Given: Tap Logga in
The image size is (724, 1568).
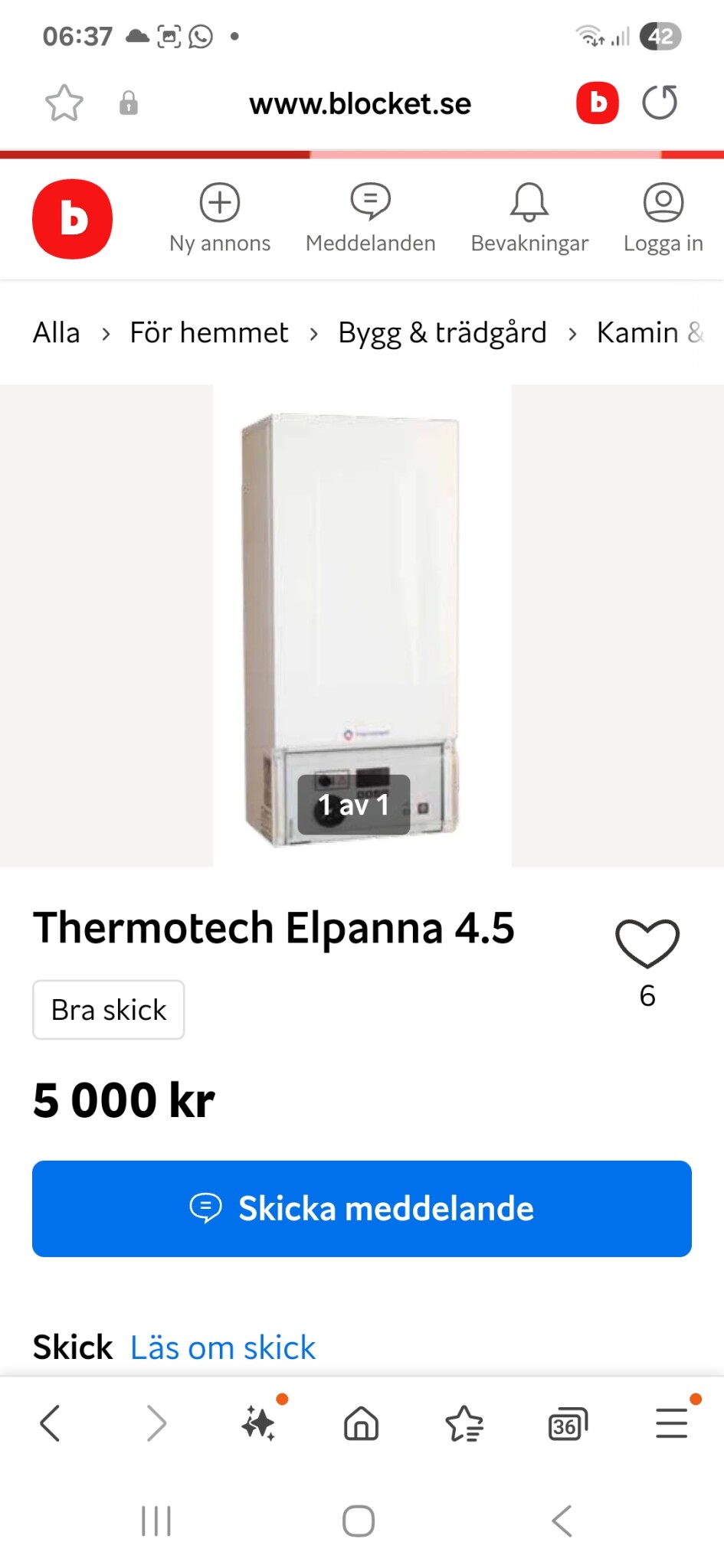Looking at the screenshot, I should (x=663, y=218).
